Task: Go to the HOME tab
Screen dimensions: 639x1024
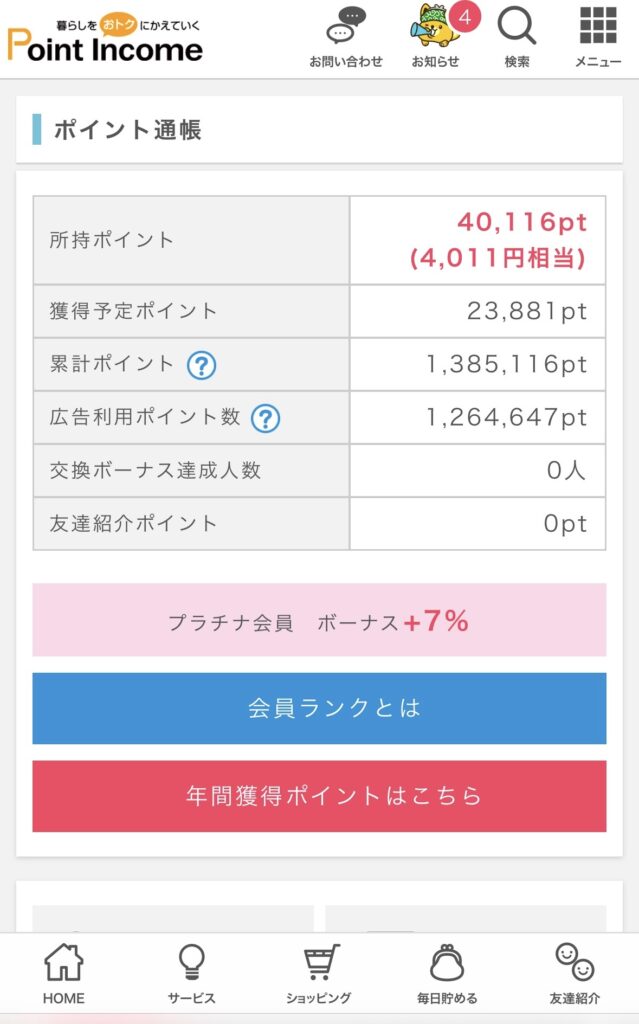Action: click(63, 974)
